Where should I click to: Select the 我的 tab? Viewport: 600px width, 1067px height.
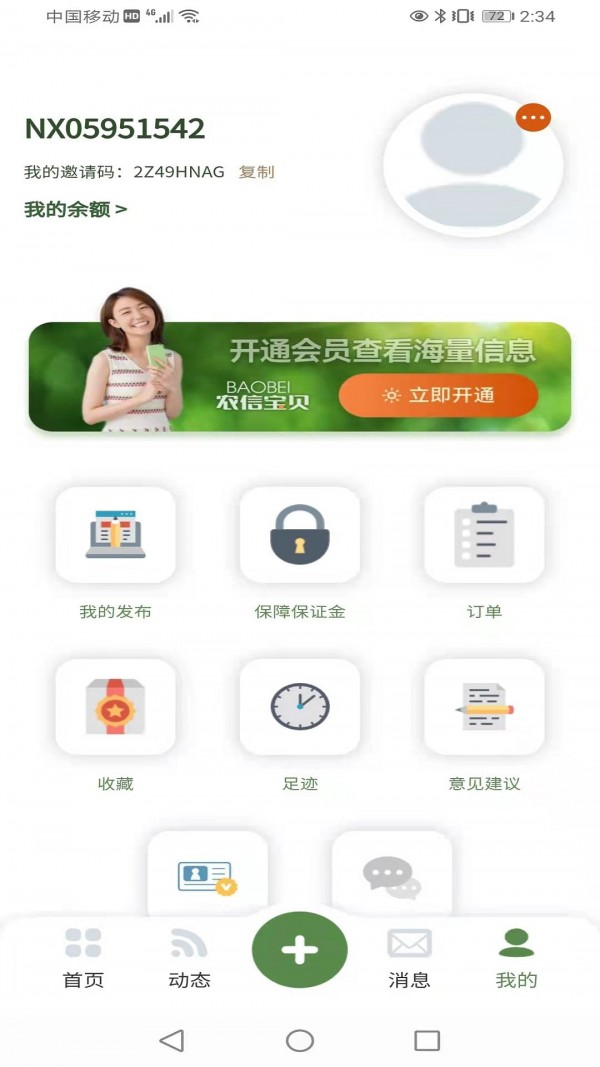click(516, 957)
